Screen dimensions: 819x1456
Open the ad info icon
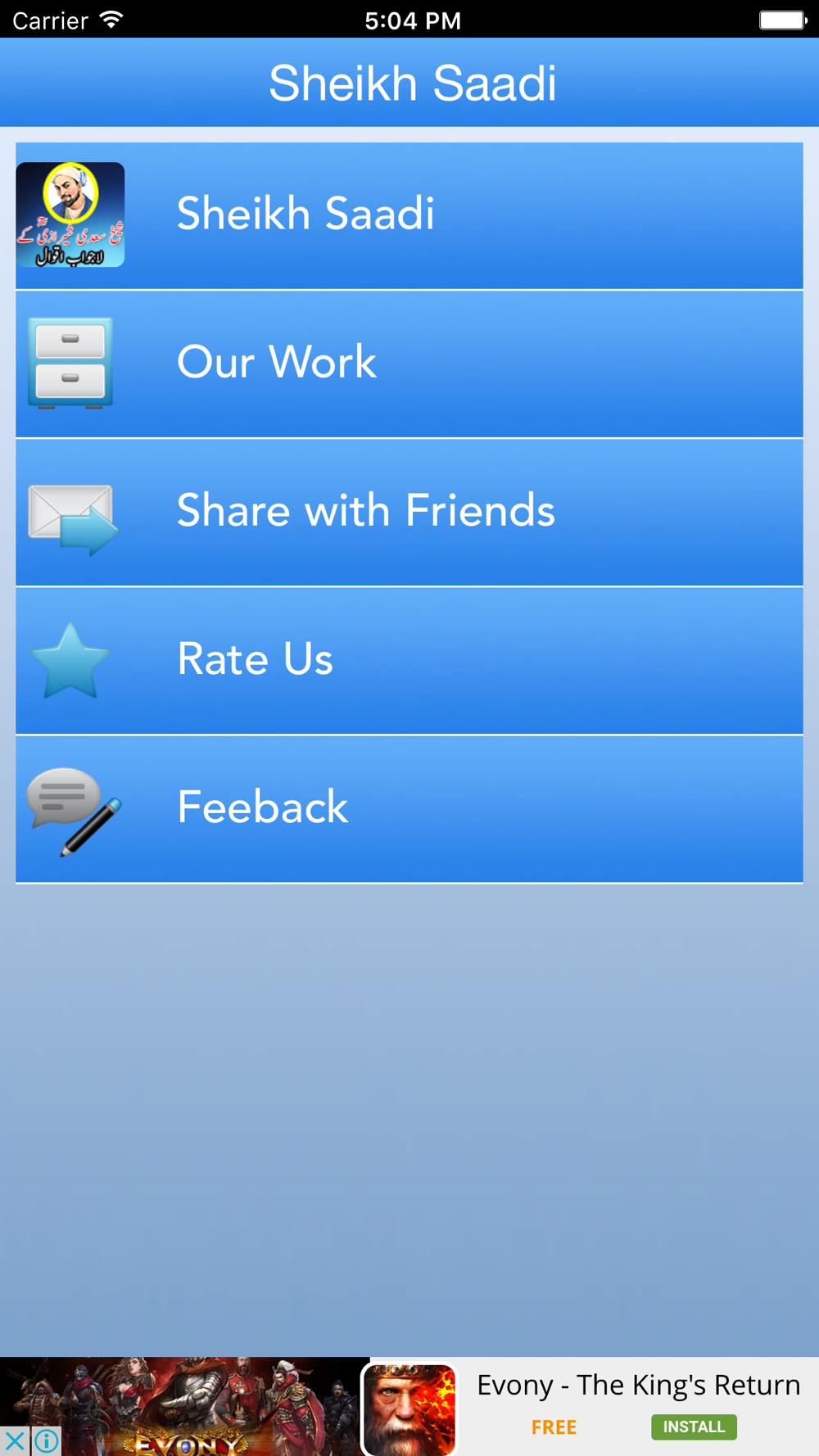[47, 1440]
